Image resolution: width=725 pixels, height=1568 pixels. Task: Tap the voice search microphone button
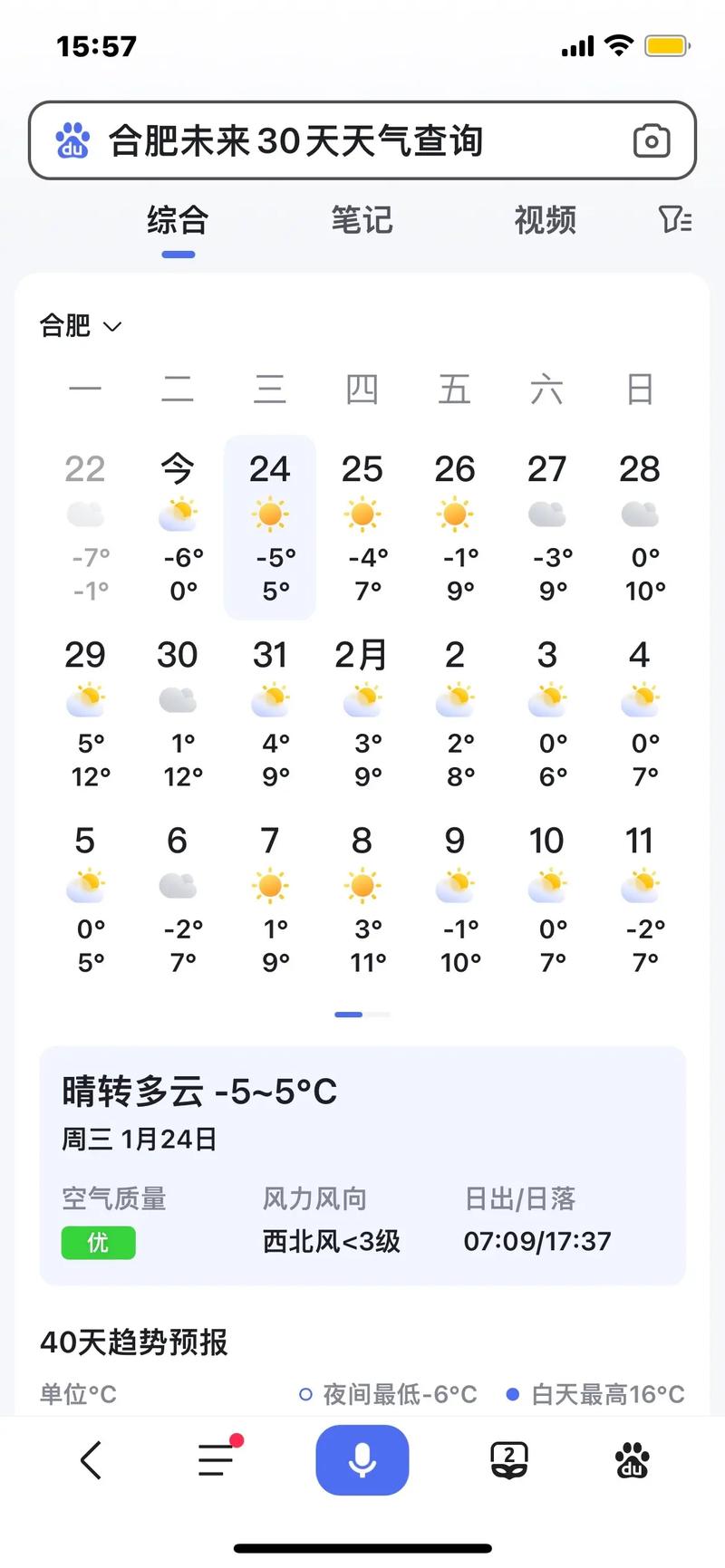coord(362,1459)
